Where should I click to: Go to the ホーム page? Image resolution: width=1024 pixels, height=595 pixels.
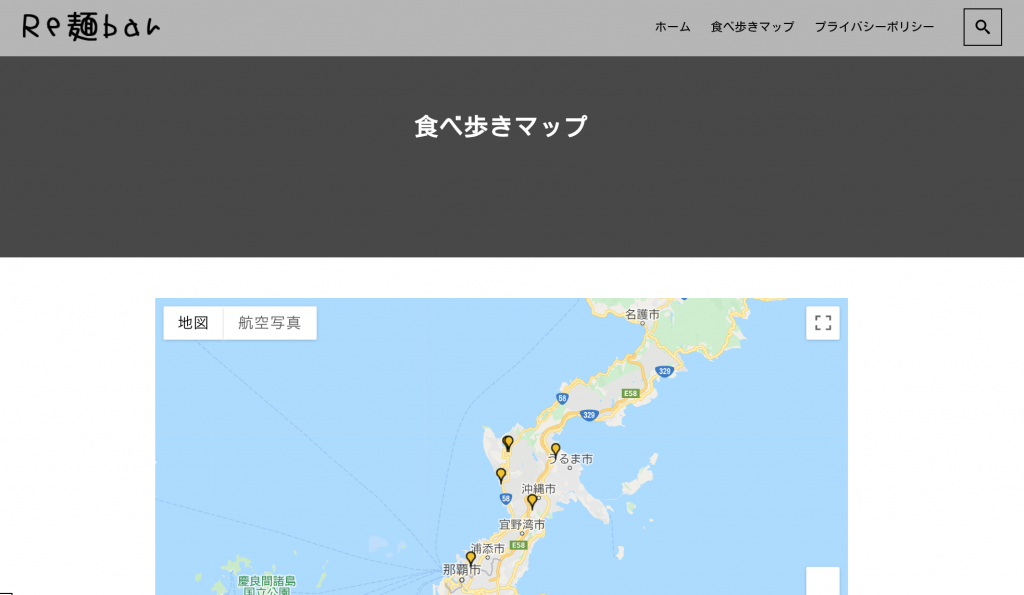672,27
